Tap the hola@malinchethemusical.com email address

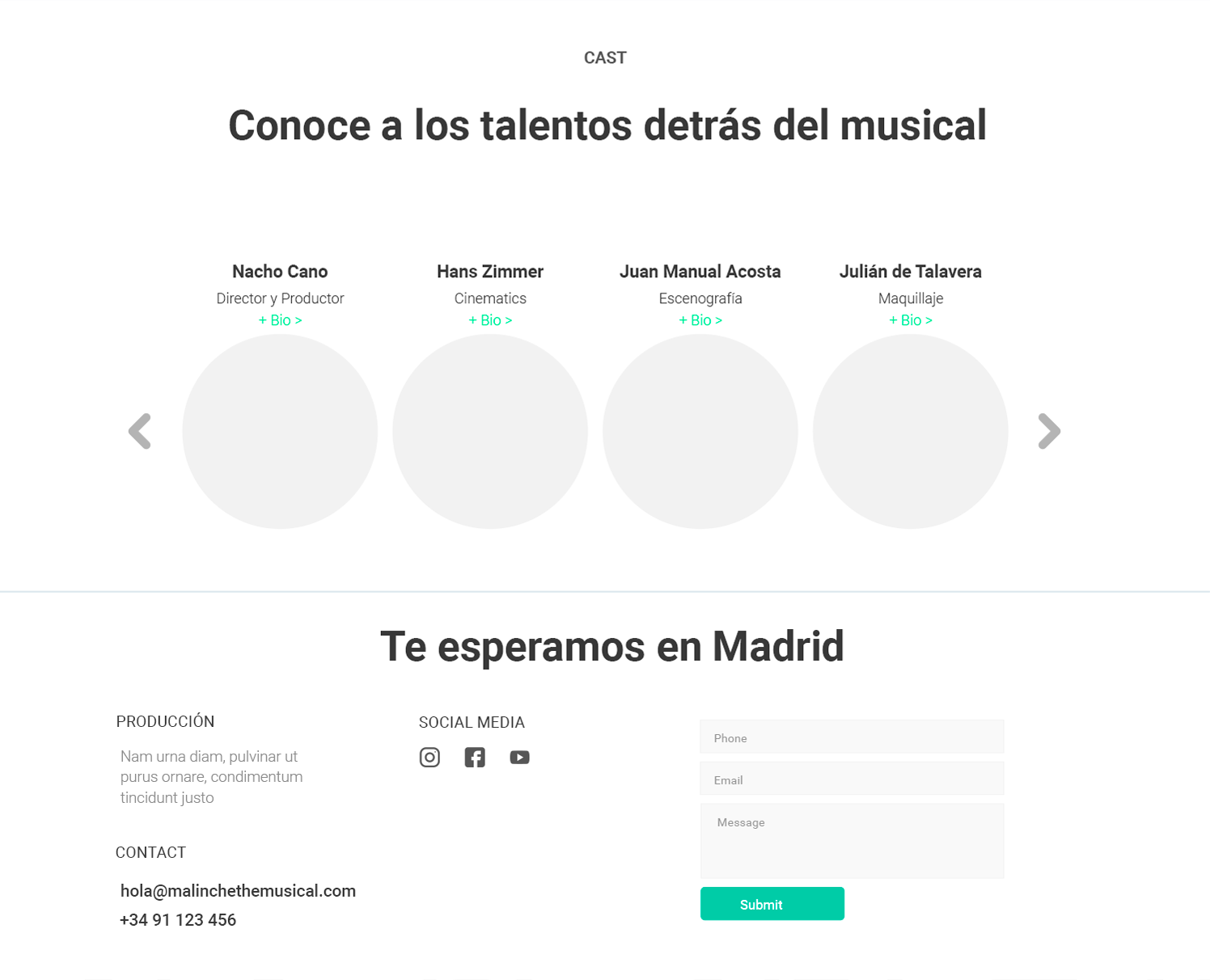click(x=238, y=891)
